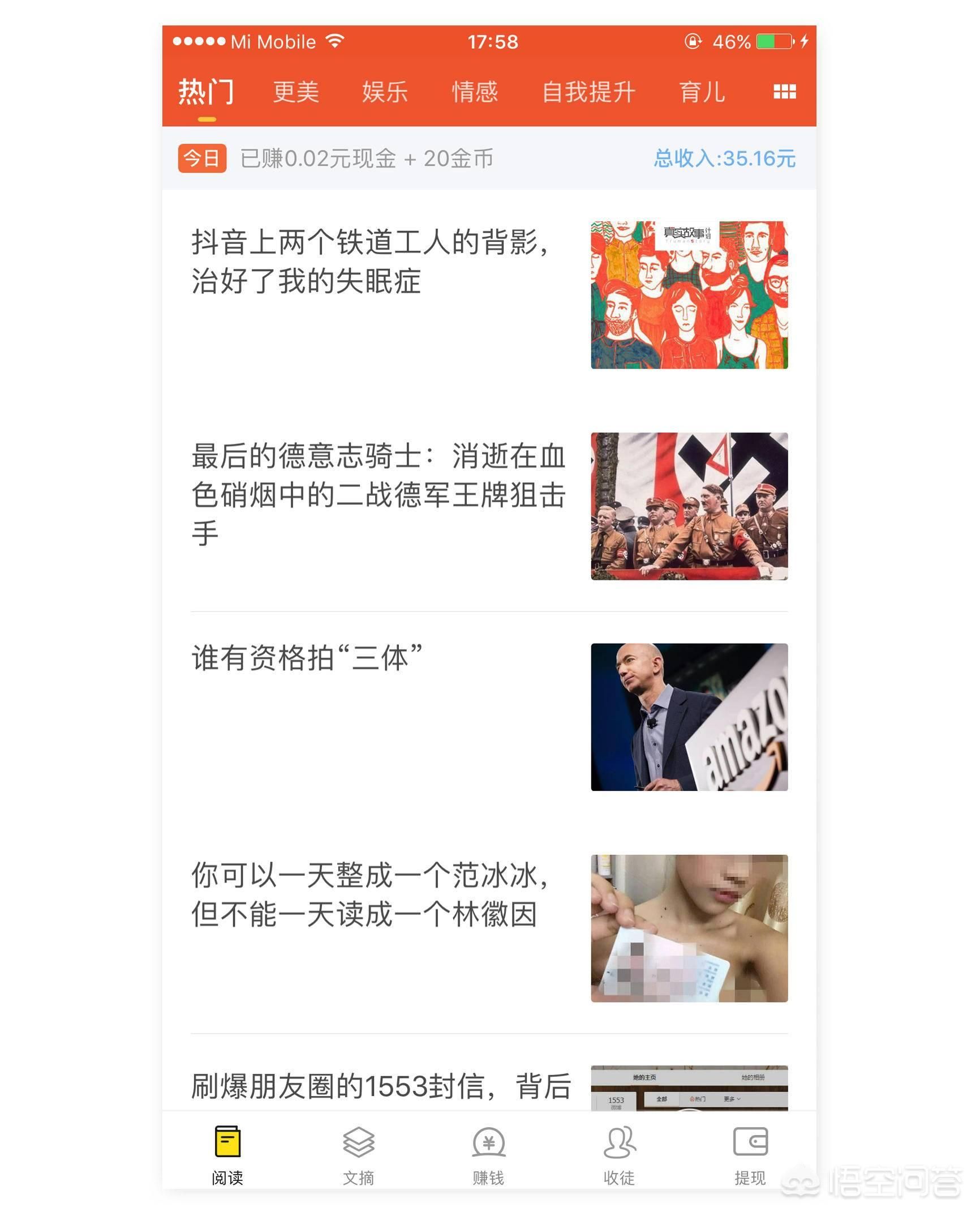The height and width of the screenshot is (1216, 980).
Task: Open the category grid icon
Action: point(784,92)
